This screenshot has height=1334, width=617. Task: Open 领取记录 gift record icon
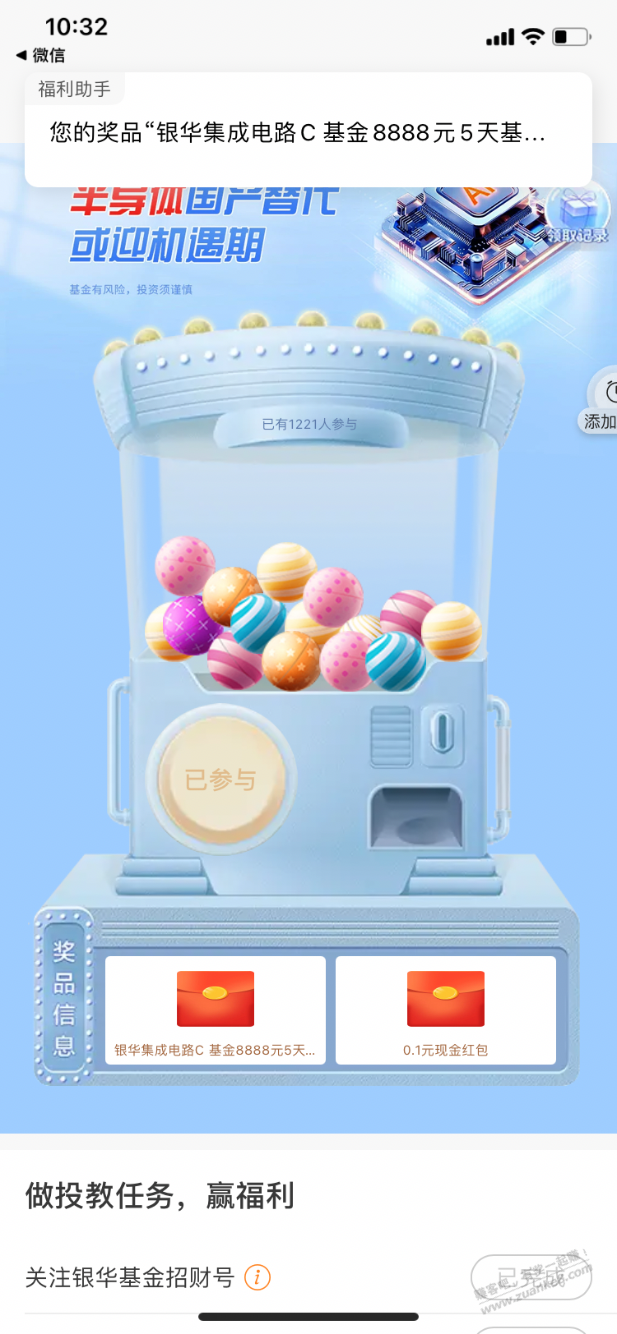(577, 217)
